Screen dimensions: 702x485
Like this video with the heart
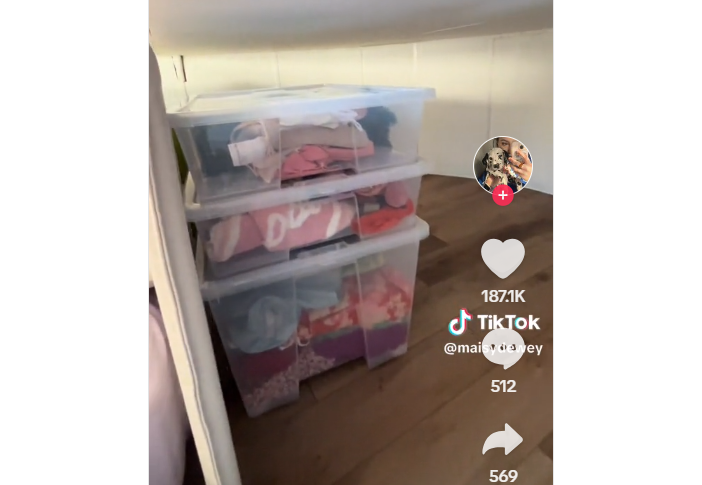point(503,258)
